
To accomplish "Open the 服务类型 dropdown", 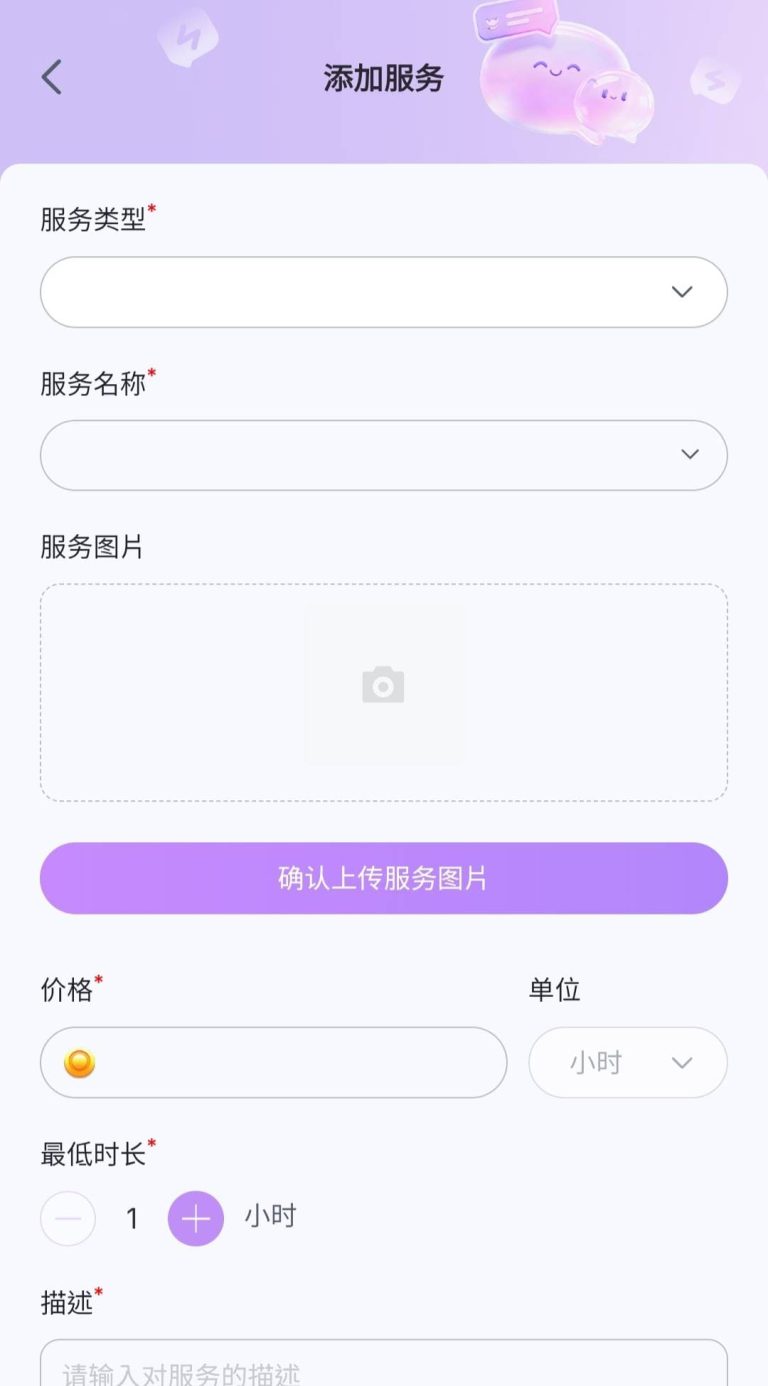I will pyautogui.click(x=383, y=291).
